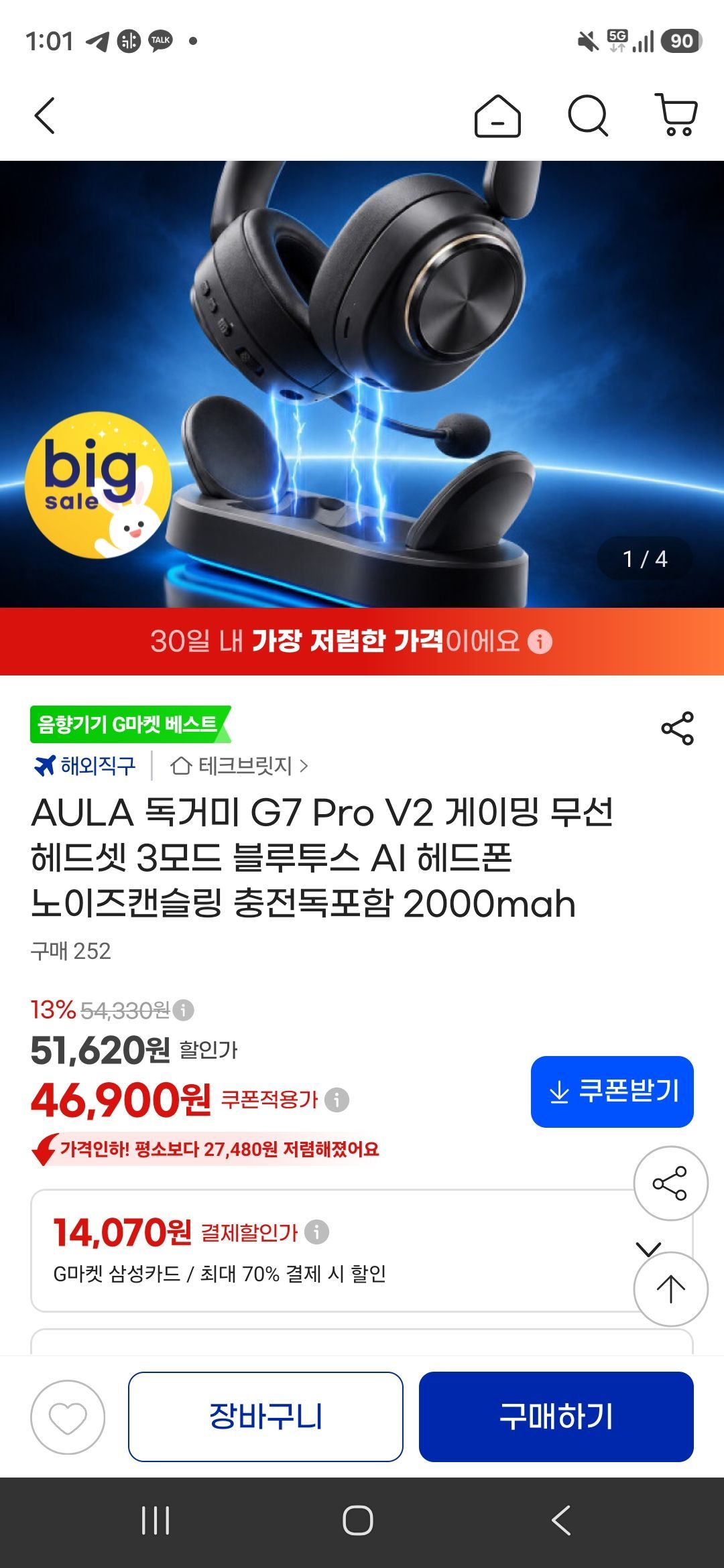Go back using the top-left arrow
This screenshot has height=1568, width=724.
[x=45, y=116]
